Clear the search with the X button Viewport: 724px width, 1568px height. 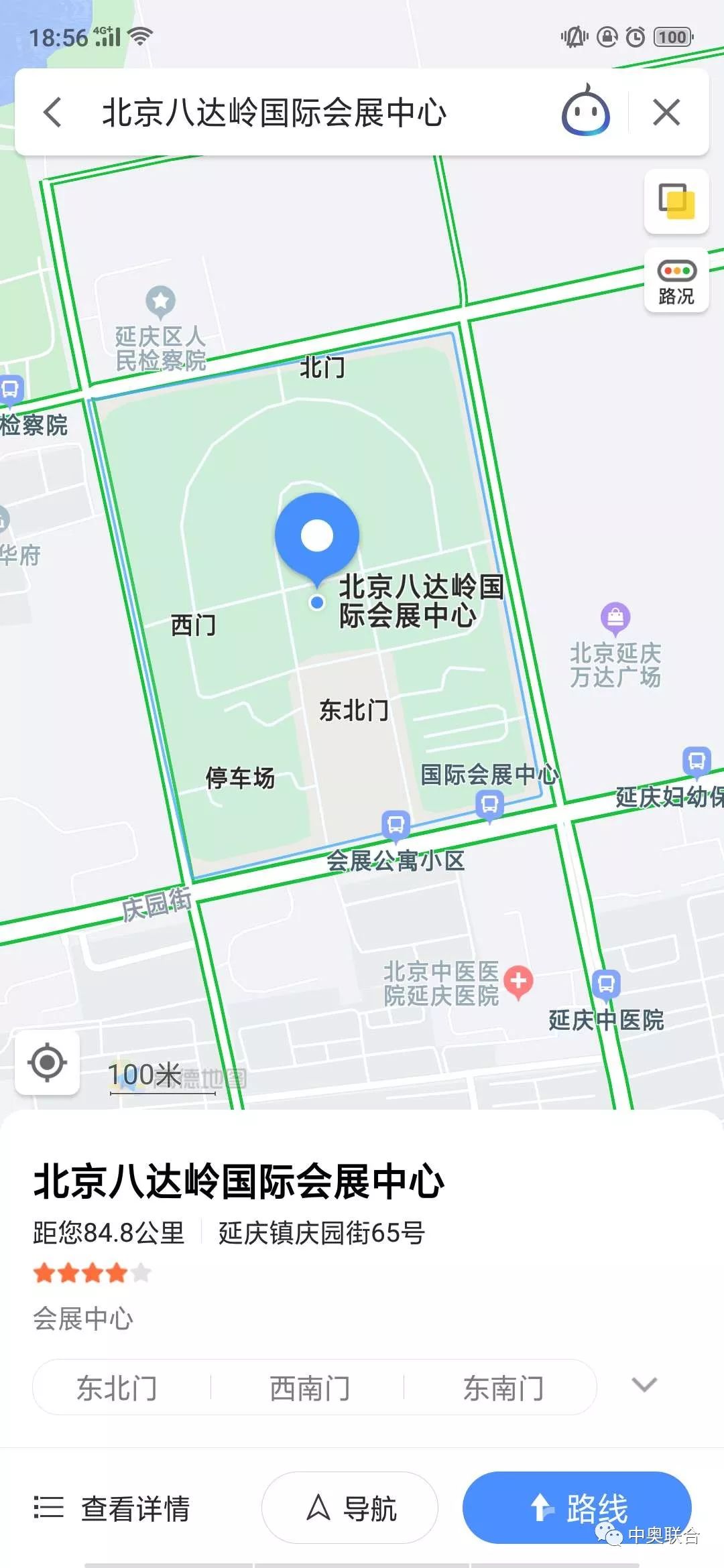[x=666, y=112]
